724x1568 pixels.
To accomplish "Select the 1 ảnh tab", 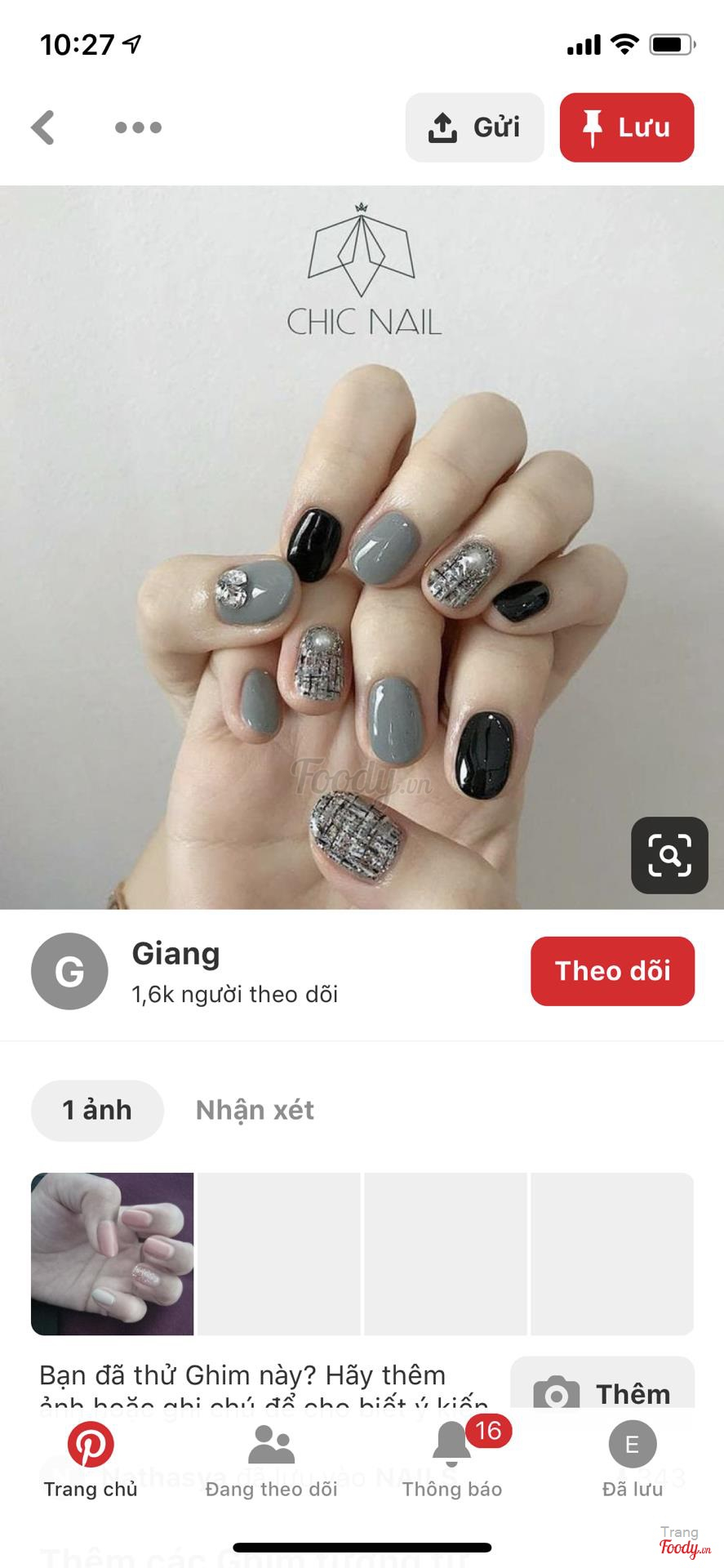I will (x=97, y=1110).
